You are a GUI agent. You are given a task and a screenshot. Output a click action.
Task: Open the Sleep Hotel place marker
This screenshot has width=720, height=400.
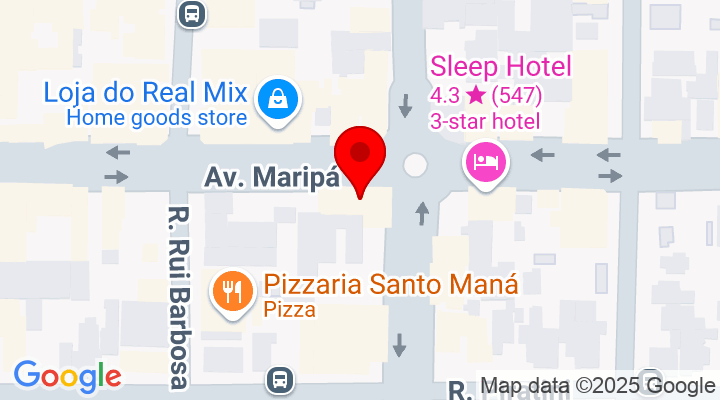[x=485, y=161]
